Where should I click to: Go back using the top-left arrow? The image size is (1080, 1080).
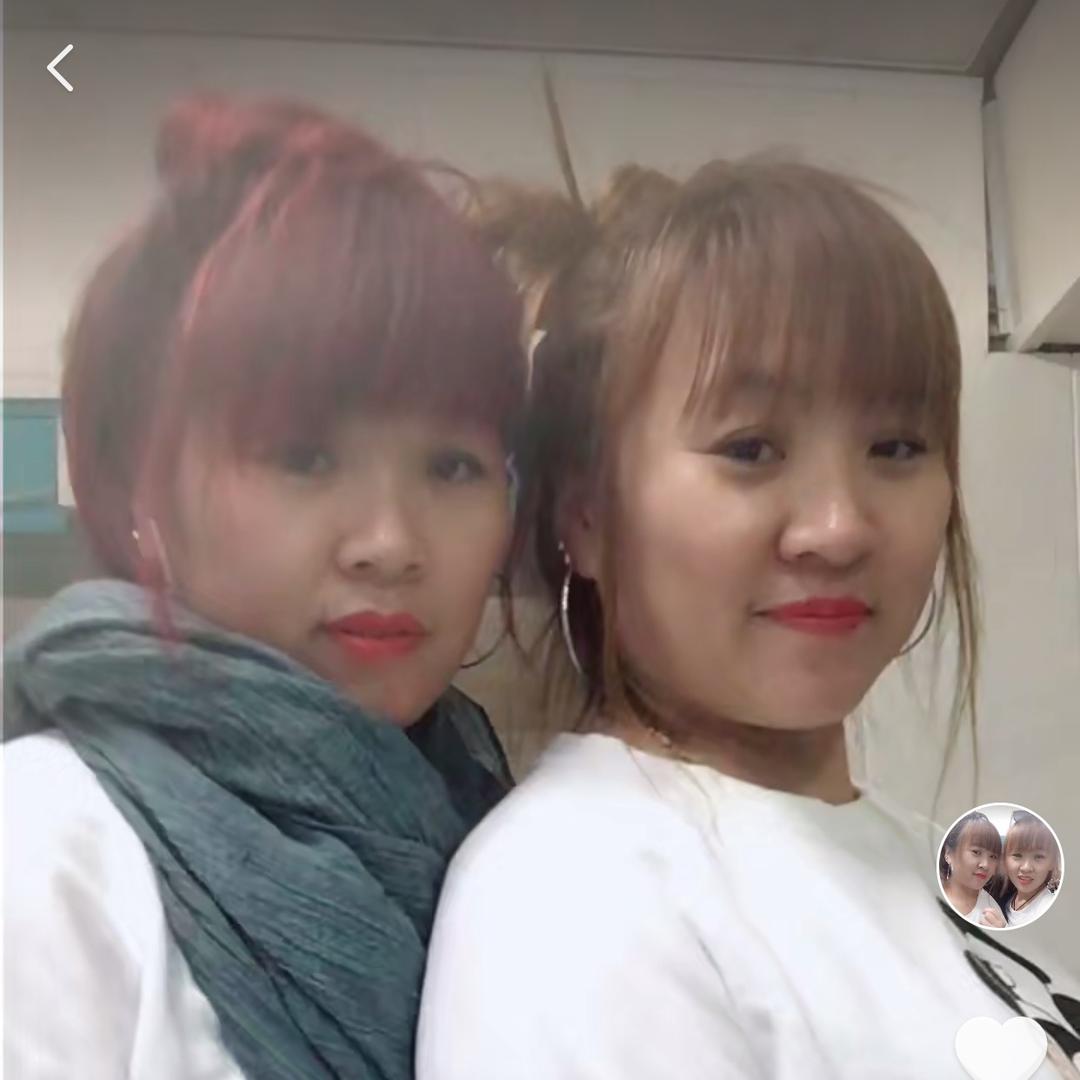coord(60,68)
